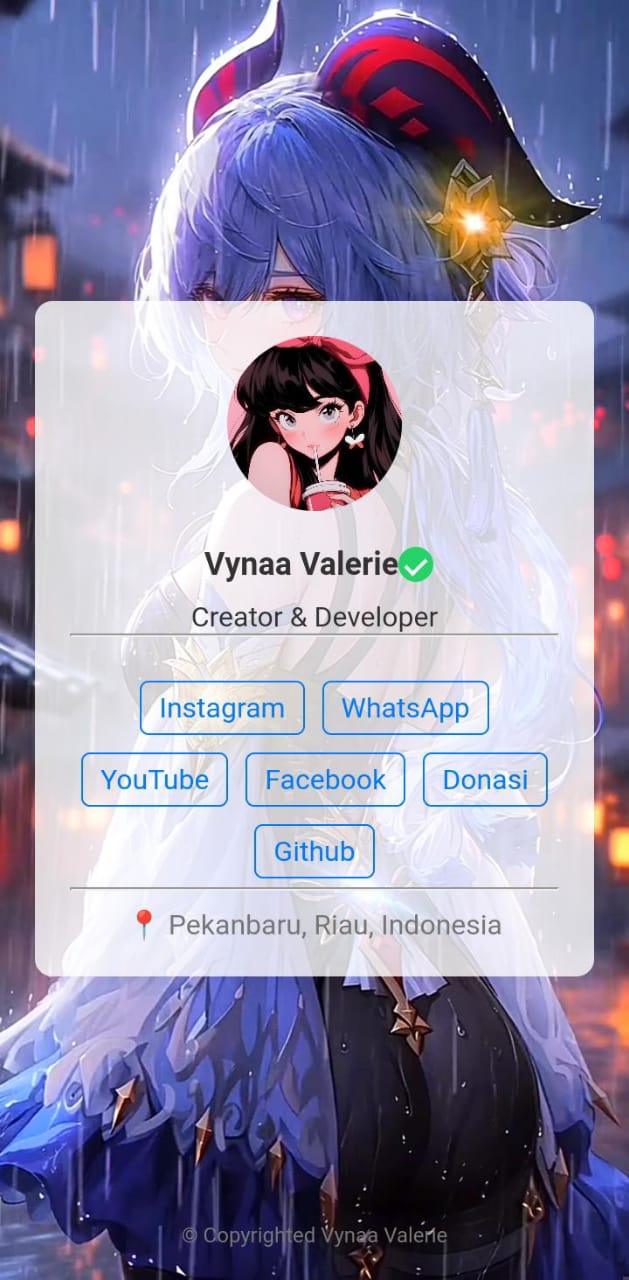Viewport: 629px width, 1280px height.
Task: Select the Donasi button
Action: pos(485,780)
